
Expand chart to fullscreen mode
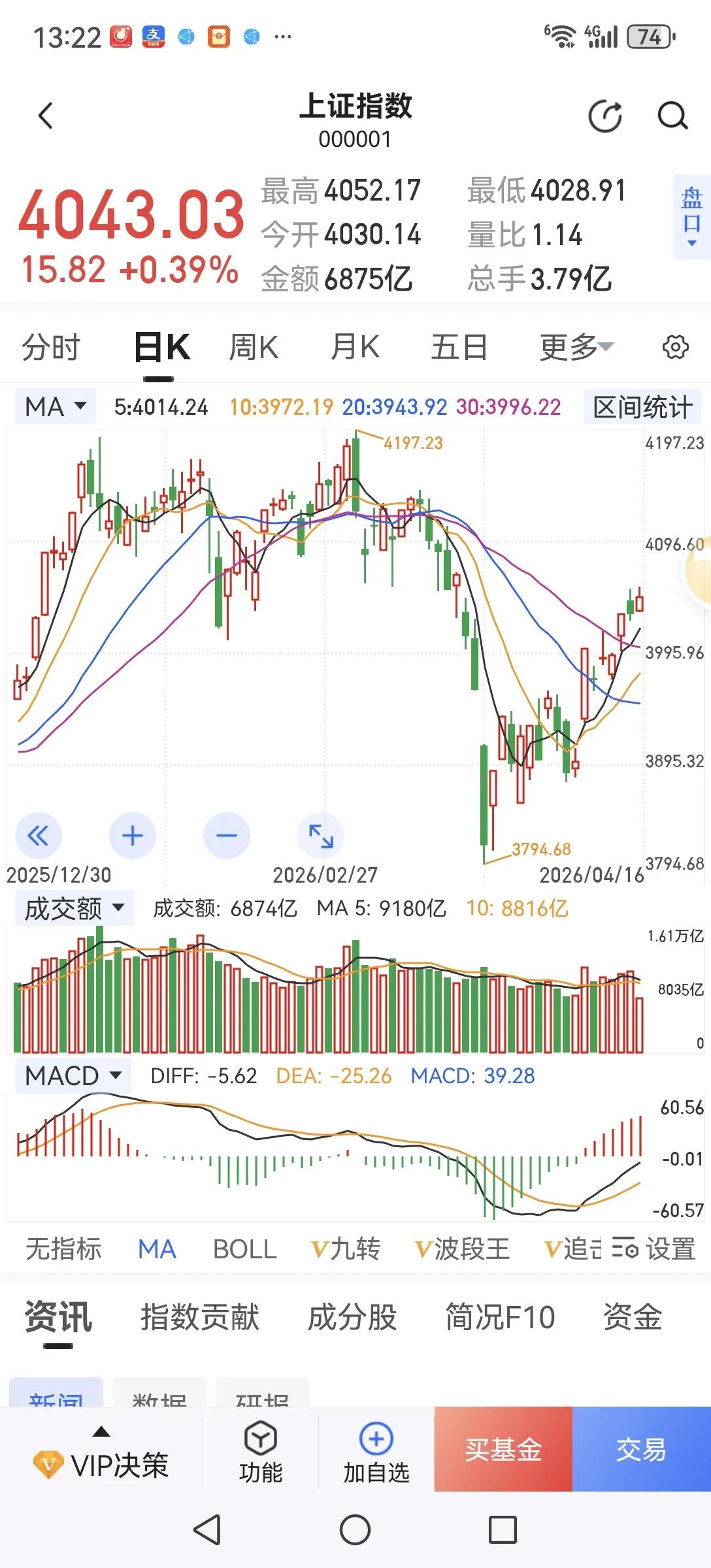click(320, 836)
